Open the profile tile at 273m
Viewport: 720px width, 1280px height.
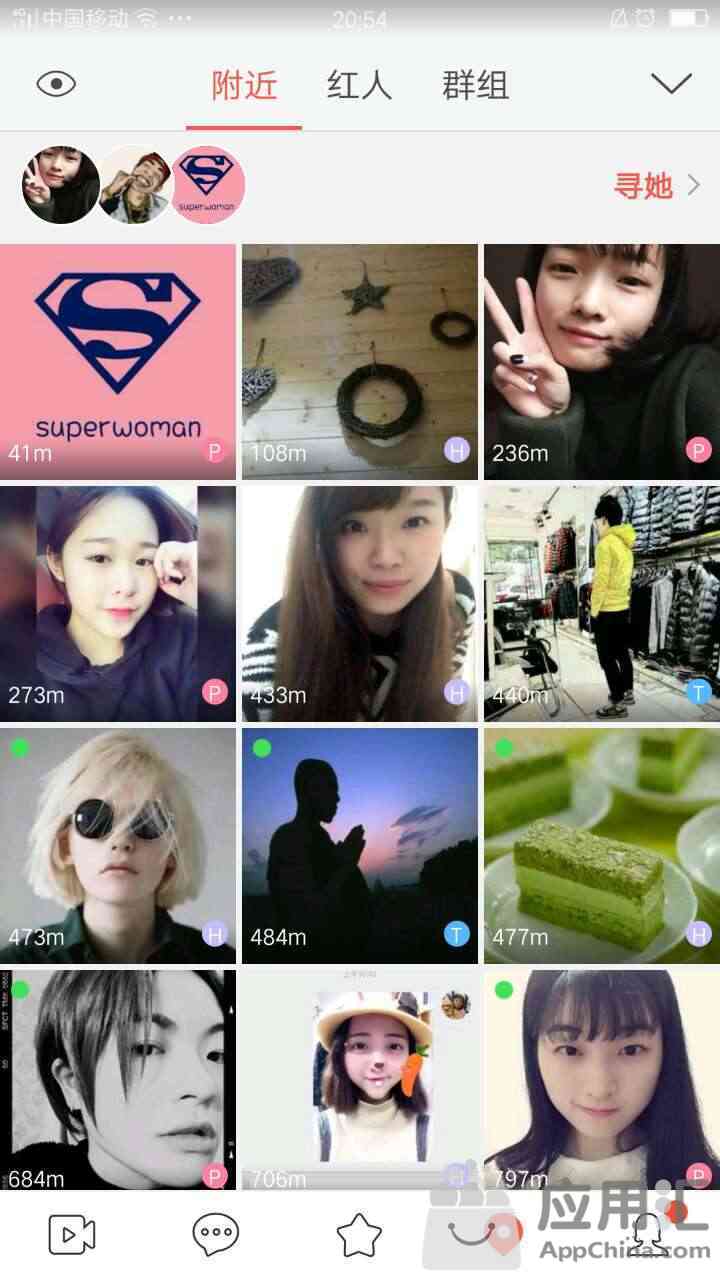click(x=118, y=604)
